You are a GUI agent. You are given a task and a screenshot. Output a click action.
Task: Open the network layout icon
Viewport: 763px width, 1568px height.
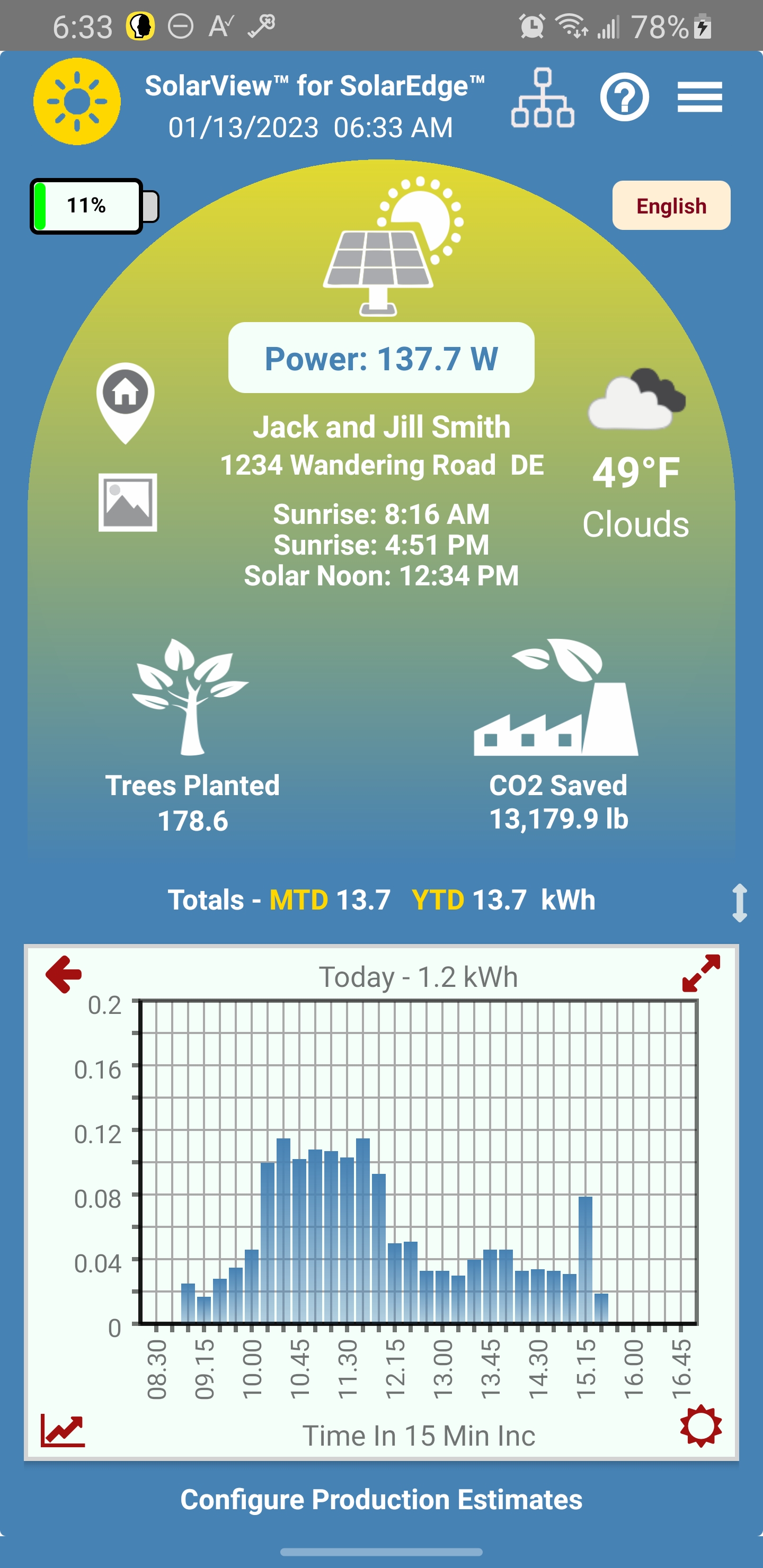tap(542, 97)
